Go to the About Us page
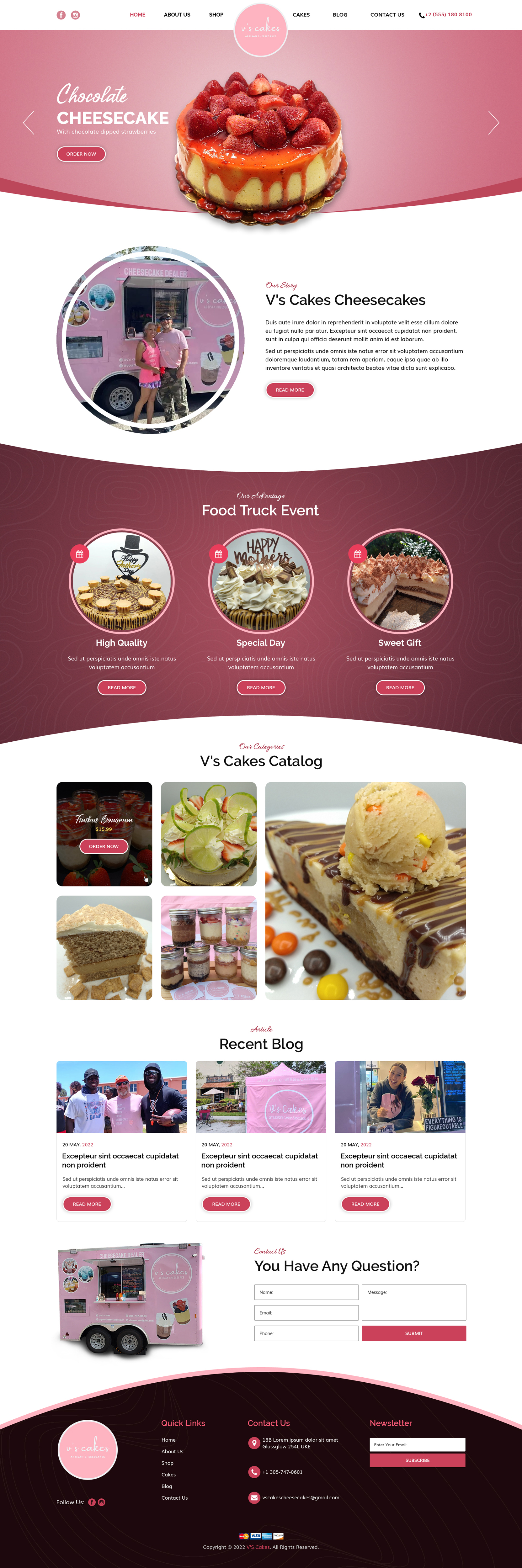Viewport: 522px width, 1568px height. click(177, 15)
